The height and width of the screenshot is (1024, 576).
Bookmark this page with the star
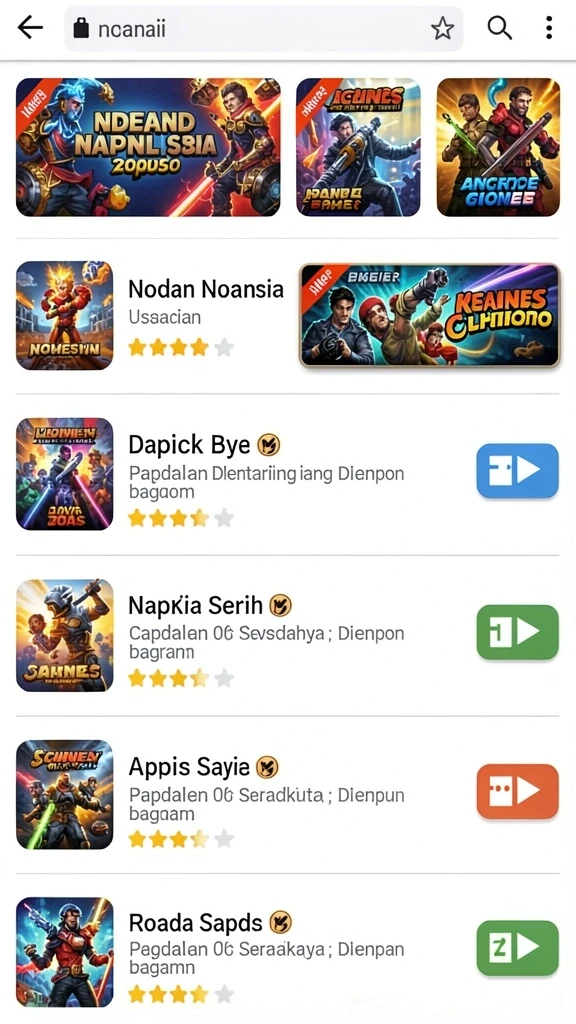pos(442,28)
